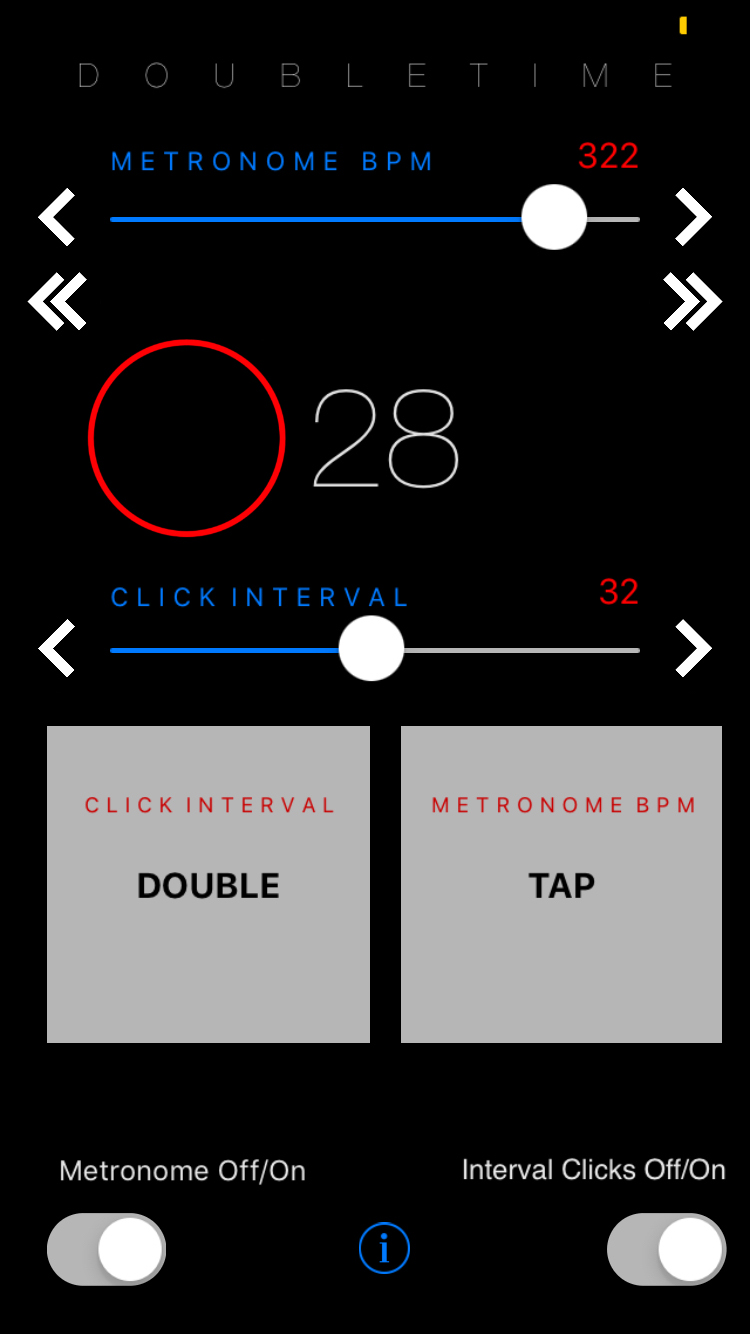Increase click interval with right arrow
The height and width of the screenshot is (1334, 750).
(693, 649)
